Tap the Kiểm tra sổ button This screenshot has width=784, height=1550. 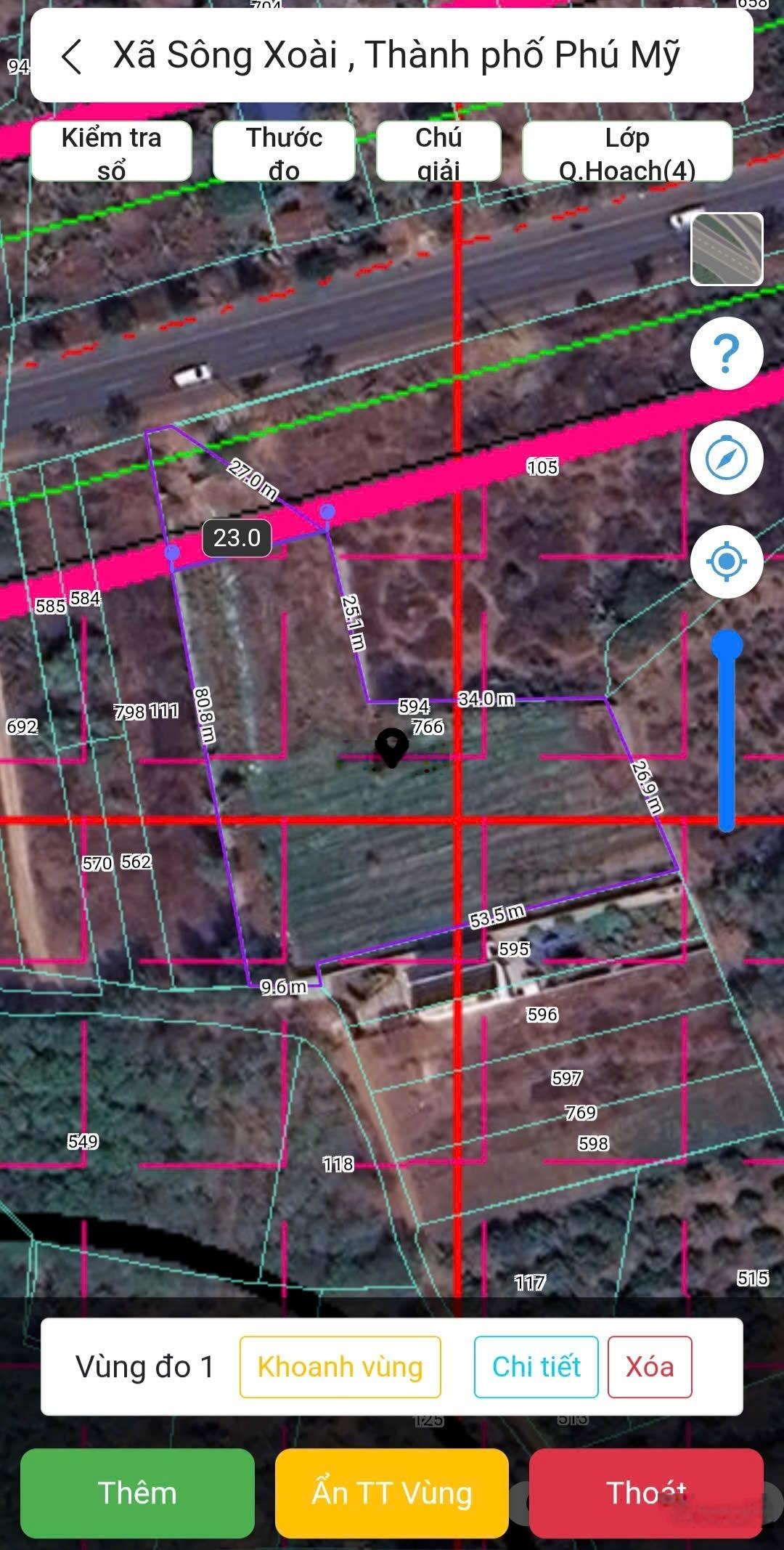pos(111,152)
